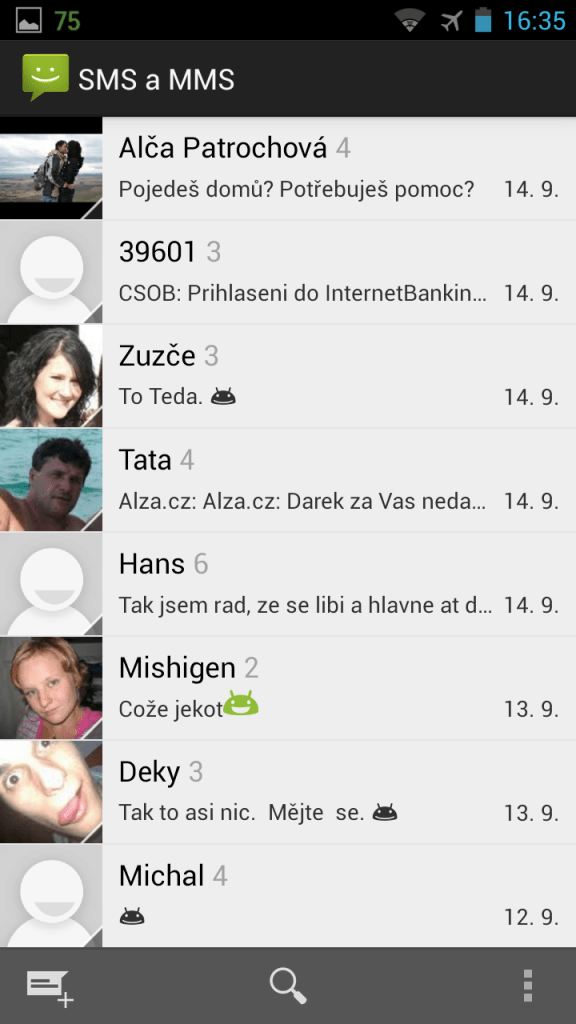Viewport: 576px width, 1024px height.
Task: Open the conversation with Deky
Action: (288, 792)
